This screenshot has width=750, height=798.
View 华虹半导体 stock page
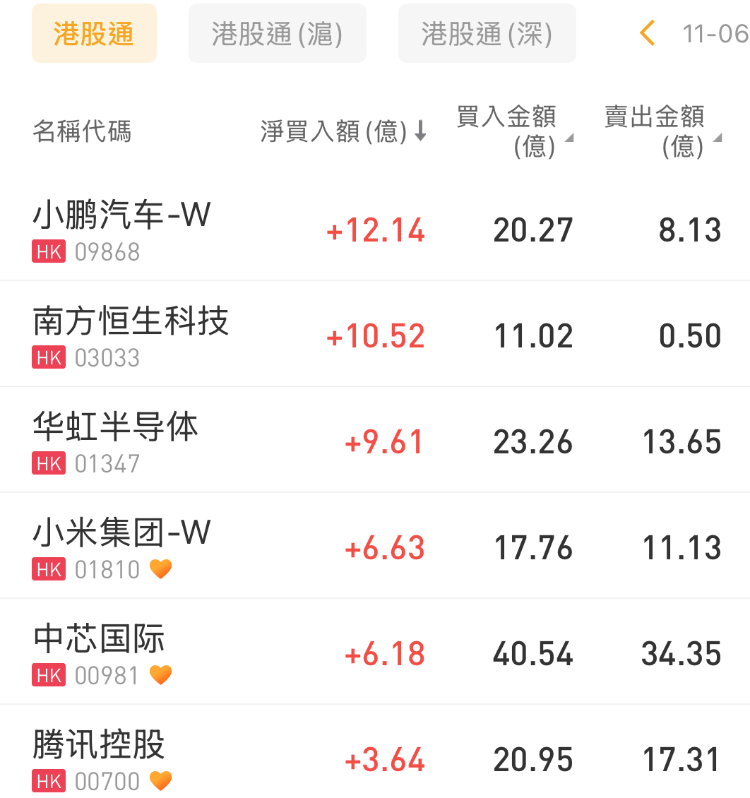coord(115,442)
